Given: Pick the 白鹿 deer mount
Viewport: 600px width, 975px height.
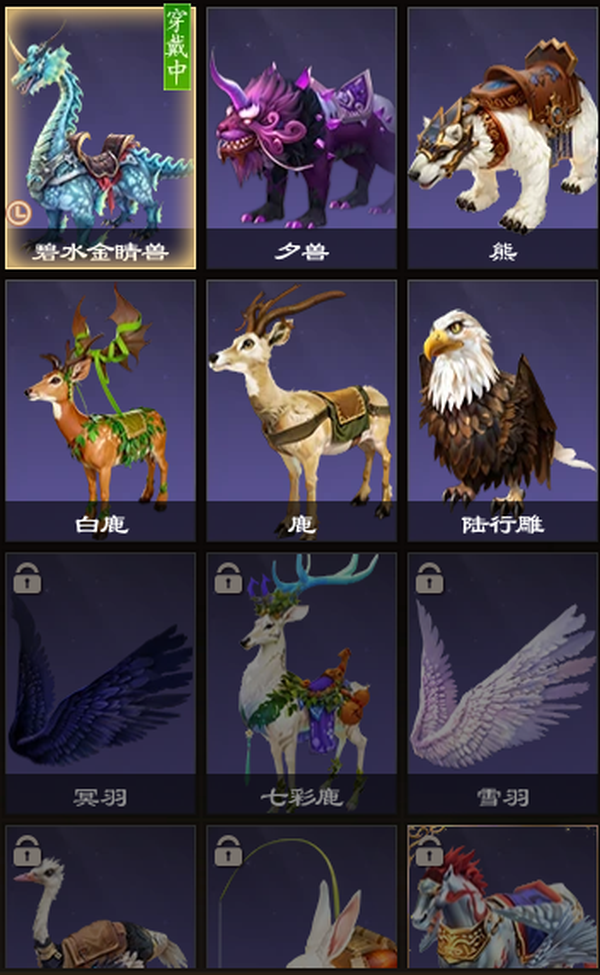Looking at the screenshot, I should 101,410.
